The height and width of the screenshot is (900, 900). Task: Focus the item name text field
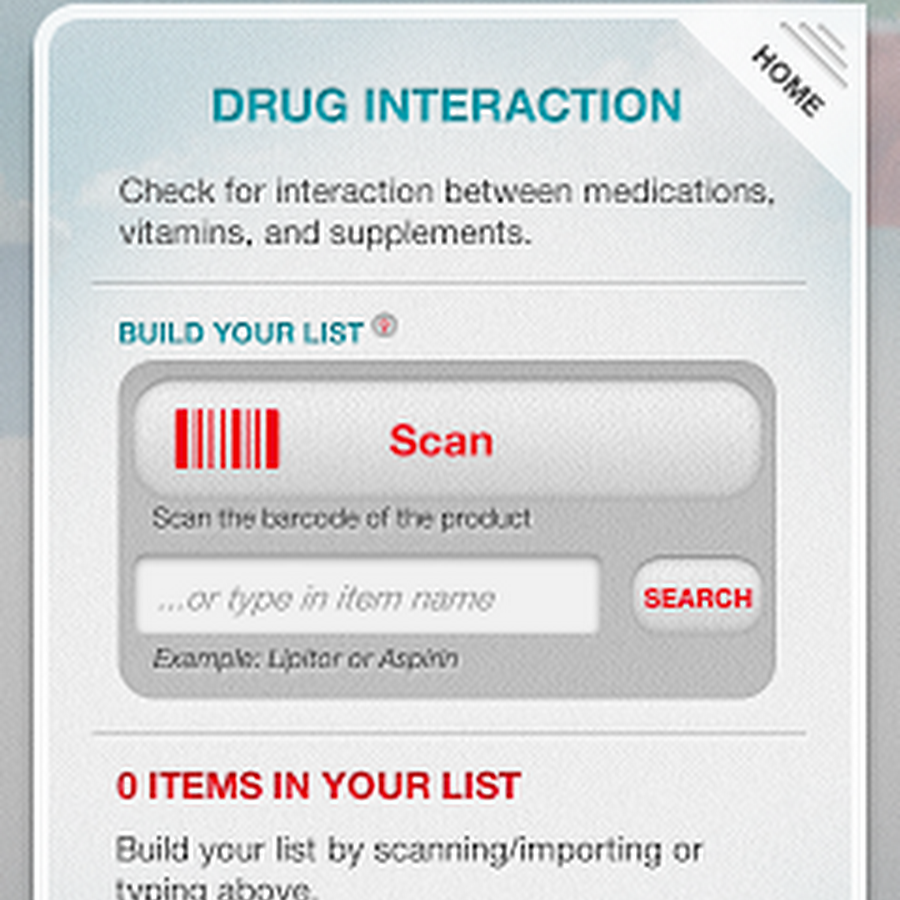click(x=367, y=597)
